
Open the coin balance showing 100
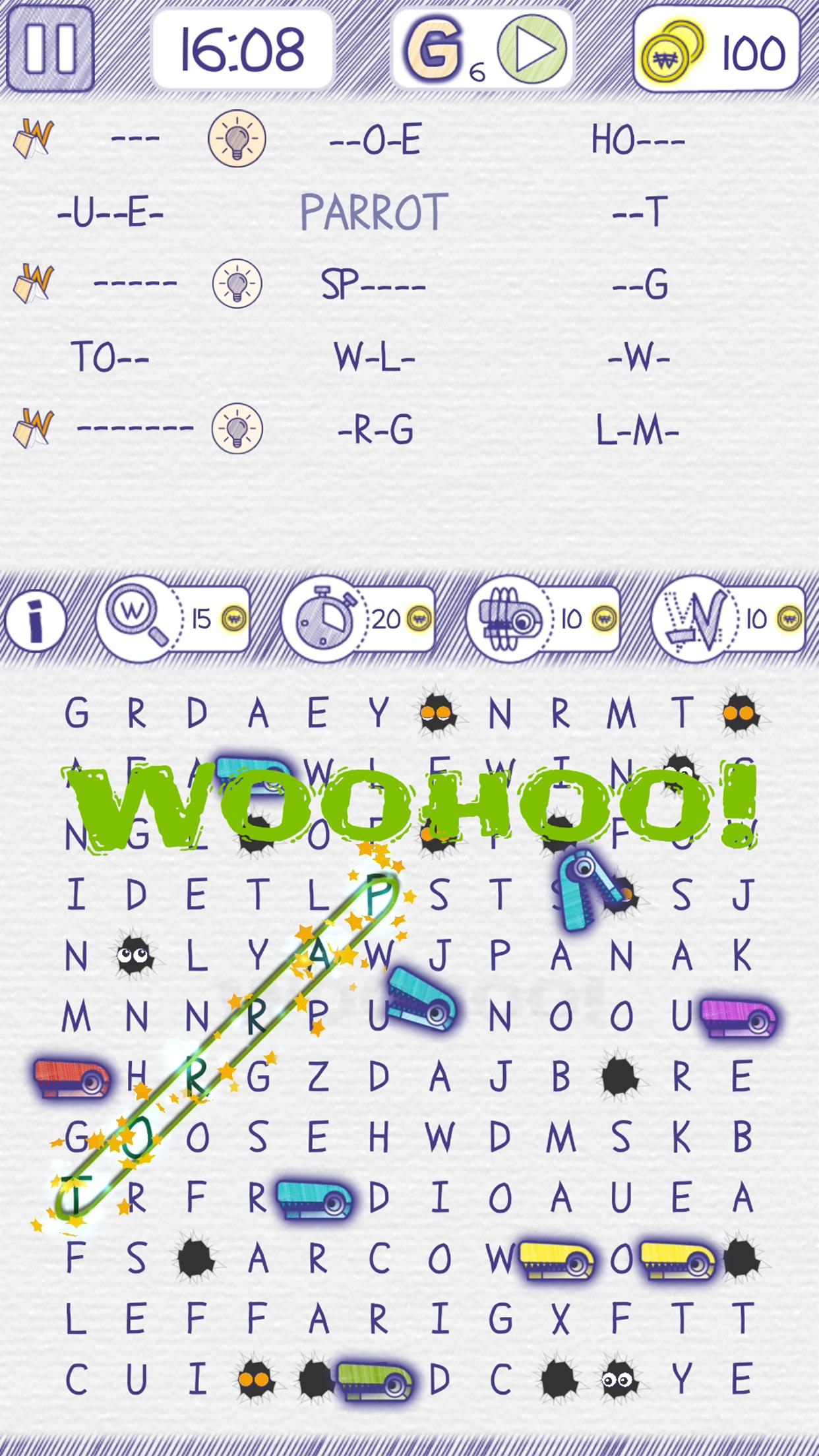[716, 50]
